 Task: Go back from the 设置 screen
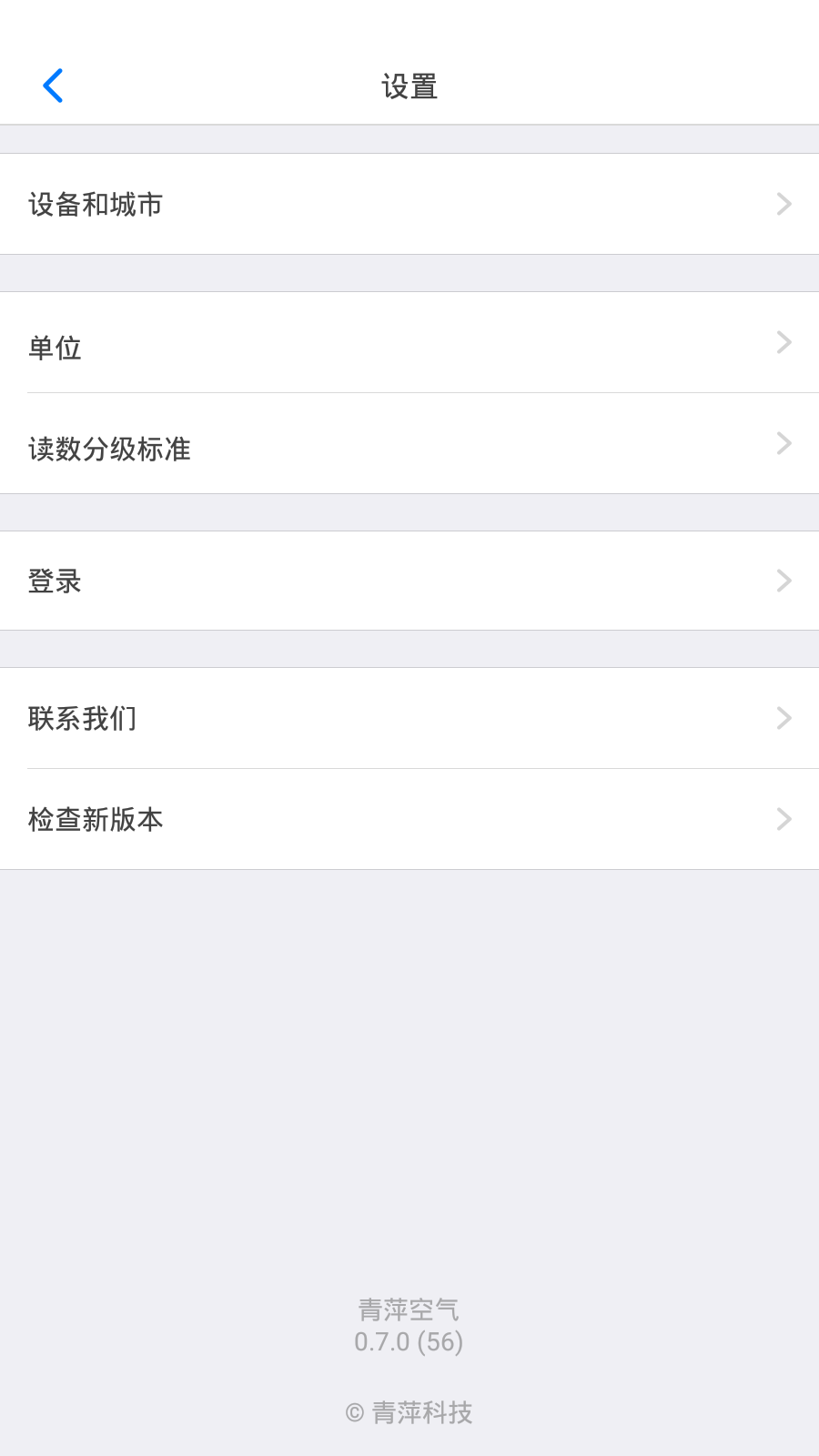click(x=53, y=86)
